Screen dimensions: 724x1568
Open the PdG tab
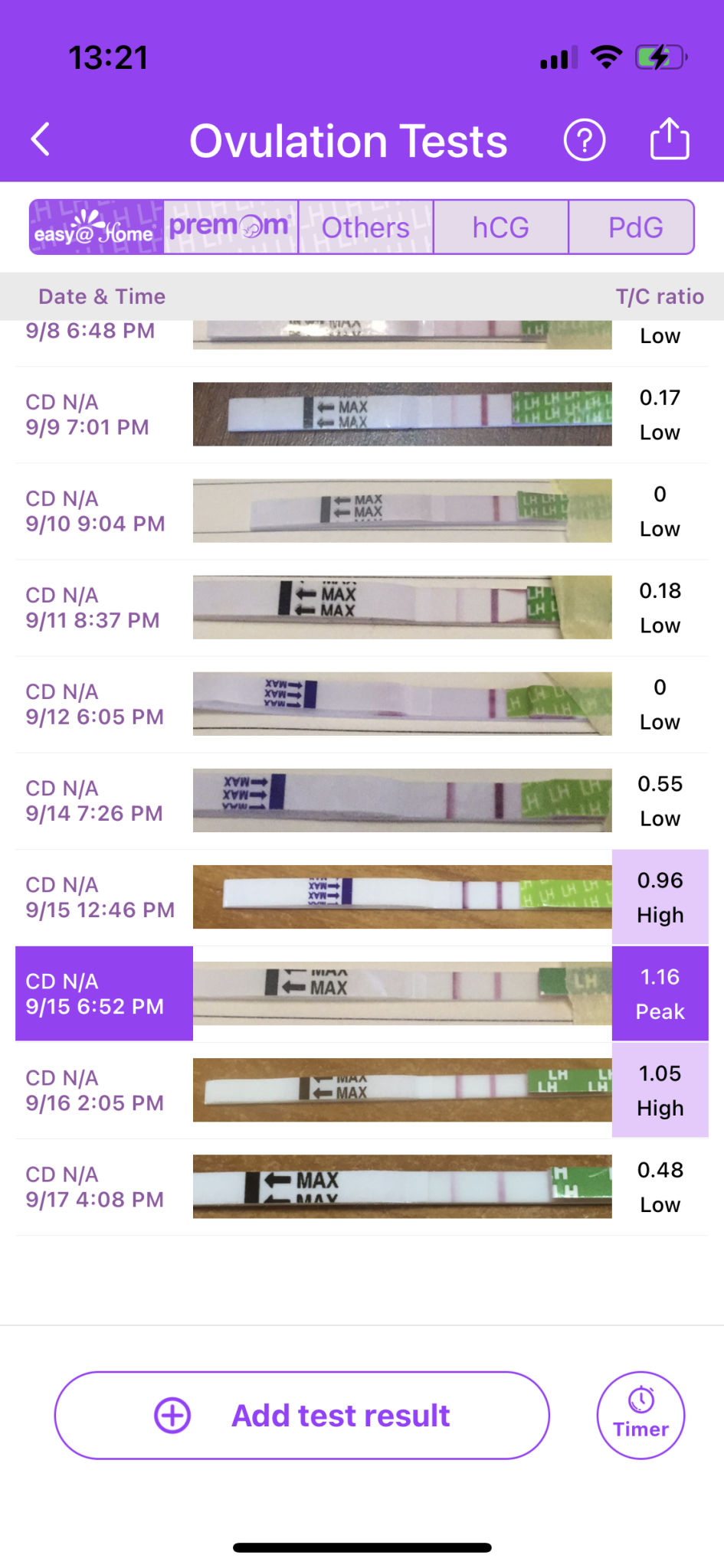632,227
